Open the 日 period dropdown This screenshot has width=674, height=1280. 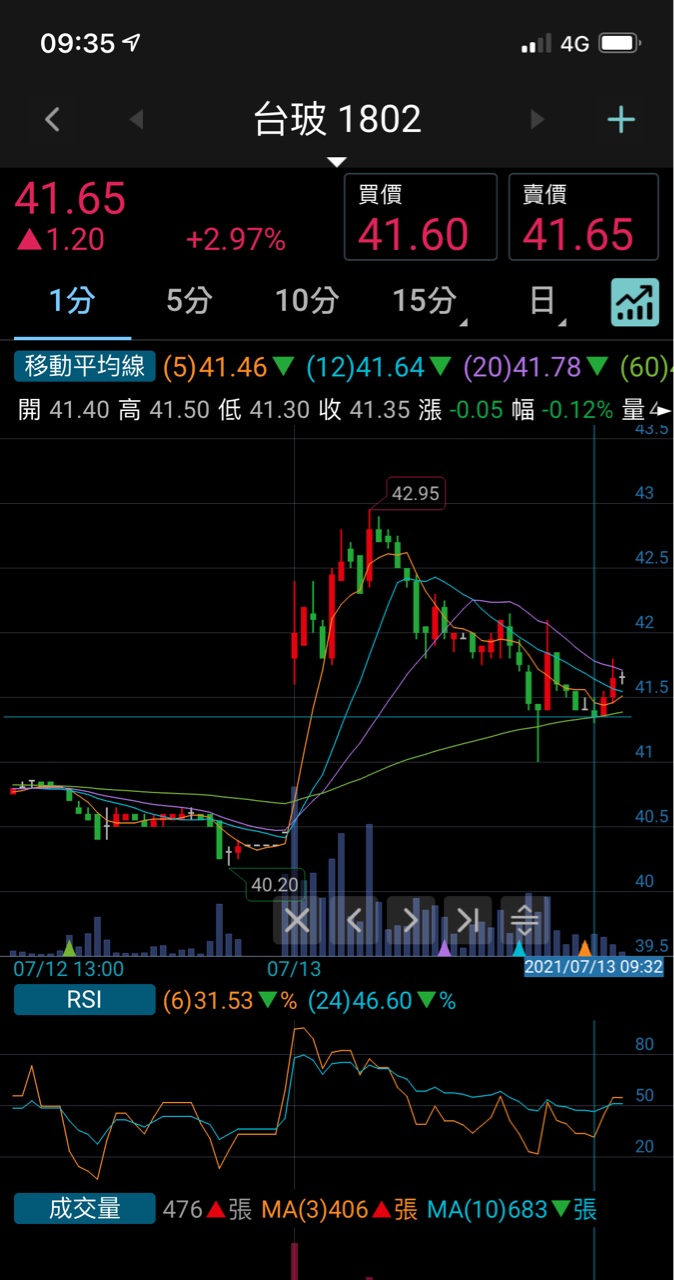tap(543, 301)
